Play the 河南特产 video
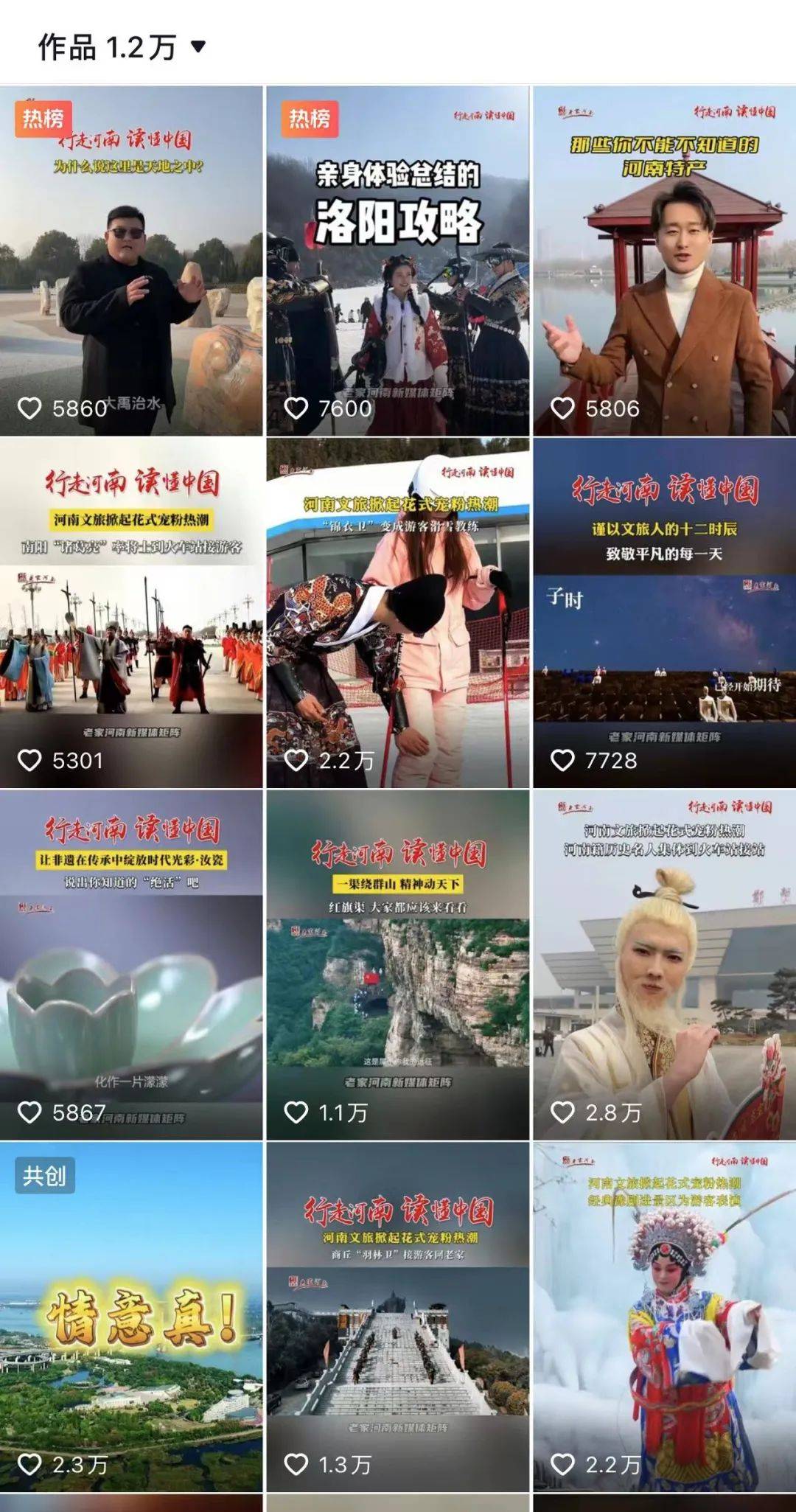This screenshot has height=1512, width=796. tap(664, 260)
